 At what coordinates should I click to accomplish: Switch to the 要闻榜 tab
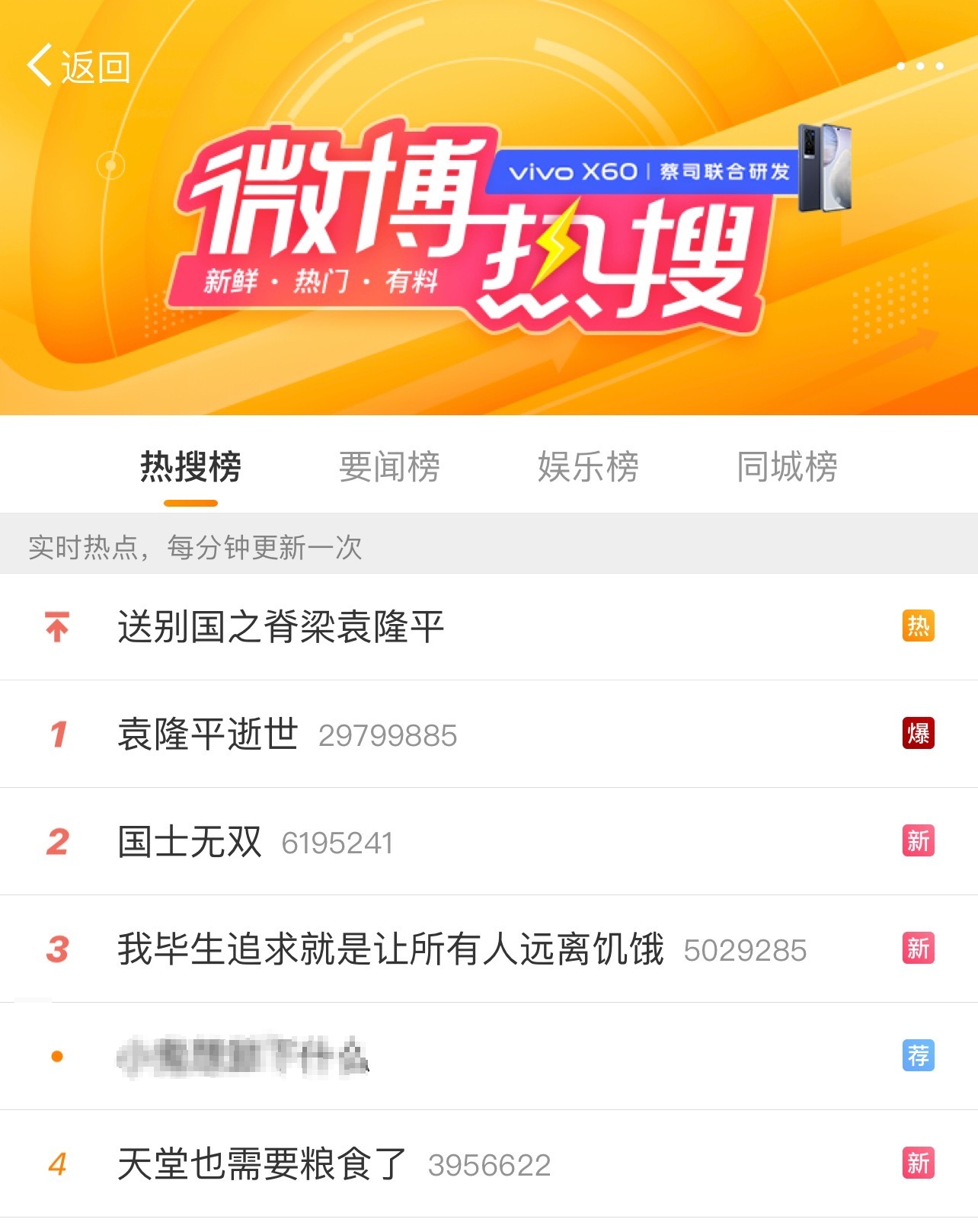[389, 467]
